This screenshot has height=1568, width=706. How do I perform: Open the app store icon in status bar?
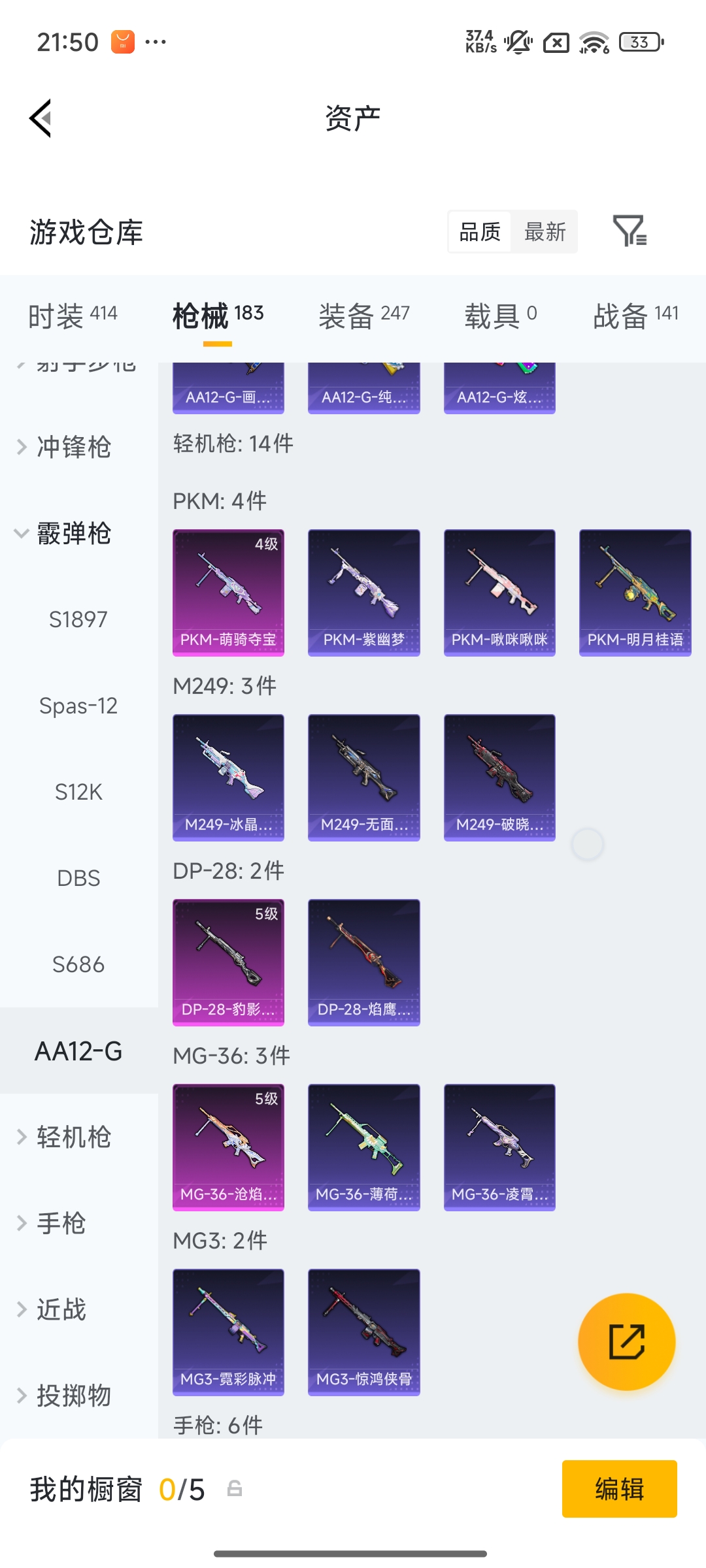point(123,41)
